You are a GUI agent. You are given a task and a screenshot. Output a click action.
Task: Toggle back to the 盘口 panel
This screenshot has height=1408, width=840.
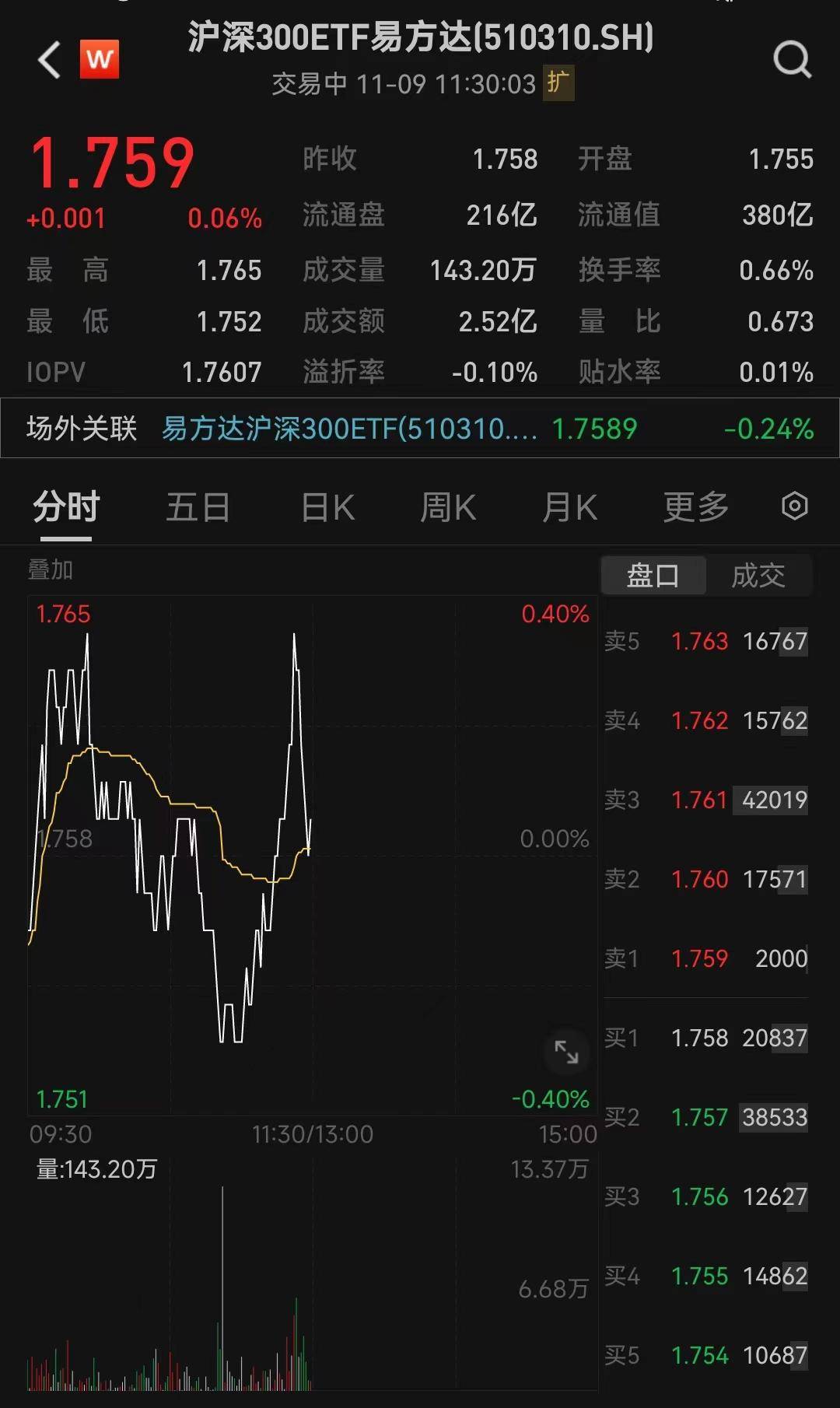pos(653,576)
